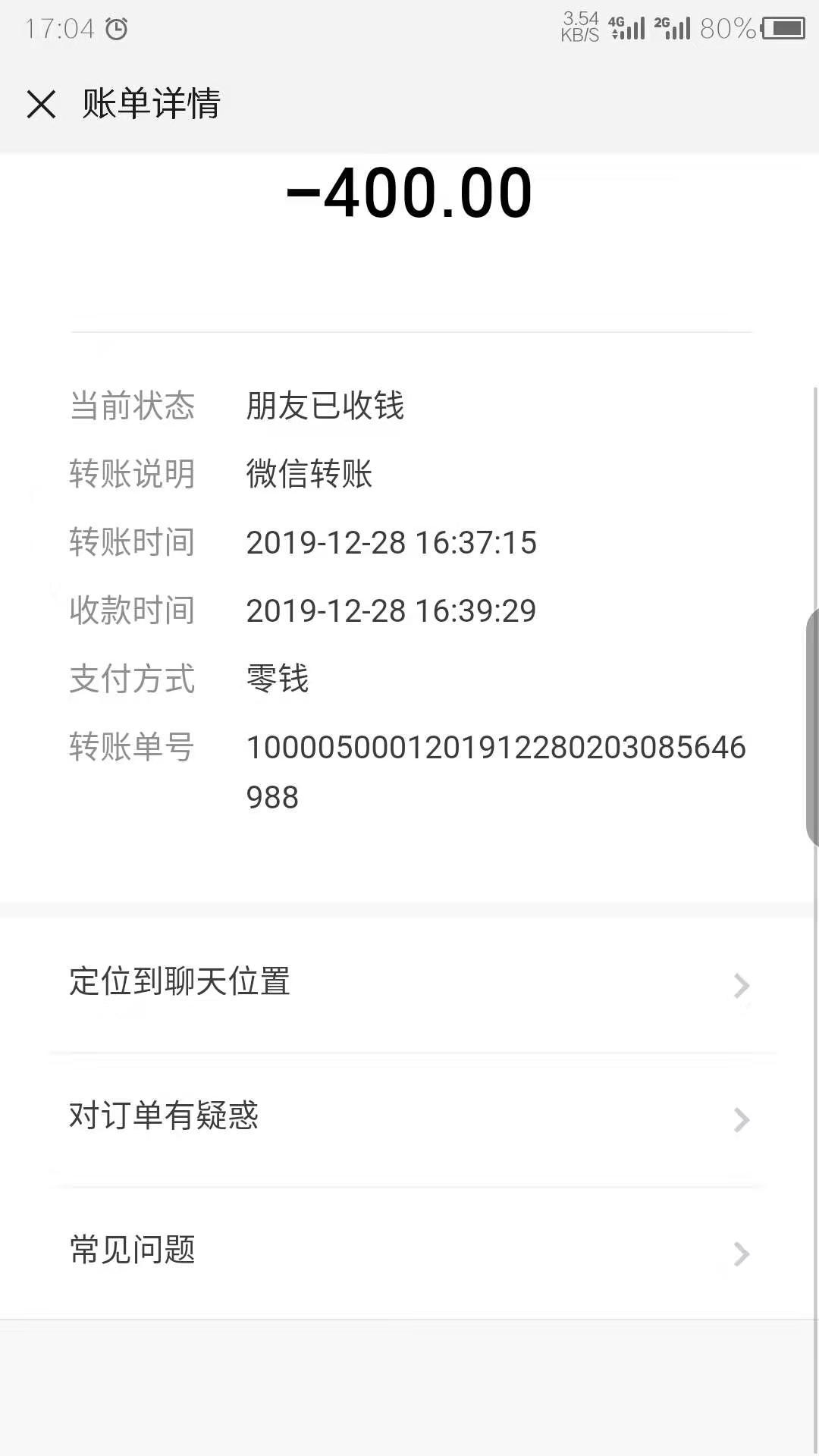Tap the 3.54 KB/S network speed indicator
This screenshot has height=1456, width=819.
pos(580,25)
